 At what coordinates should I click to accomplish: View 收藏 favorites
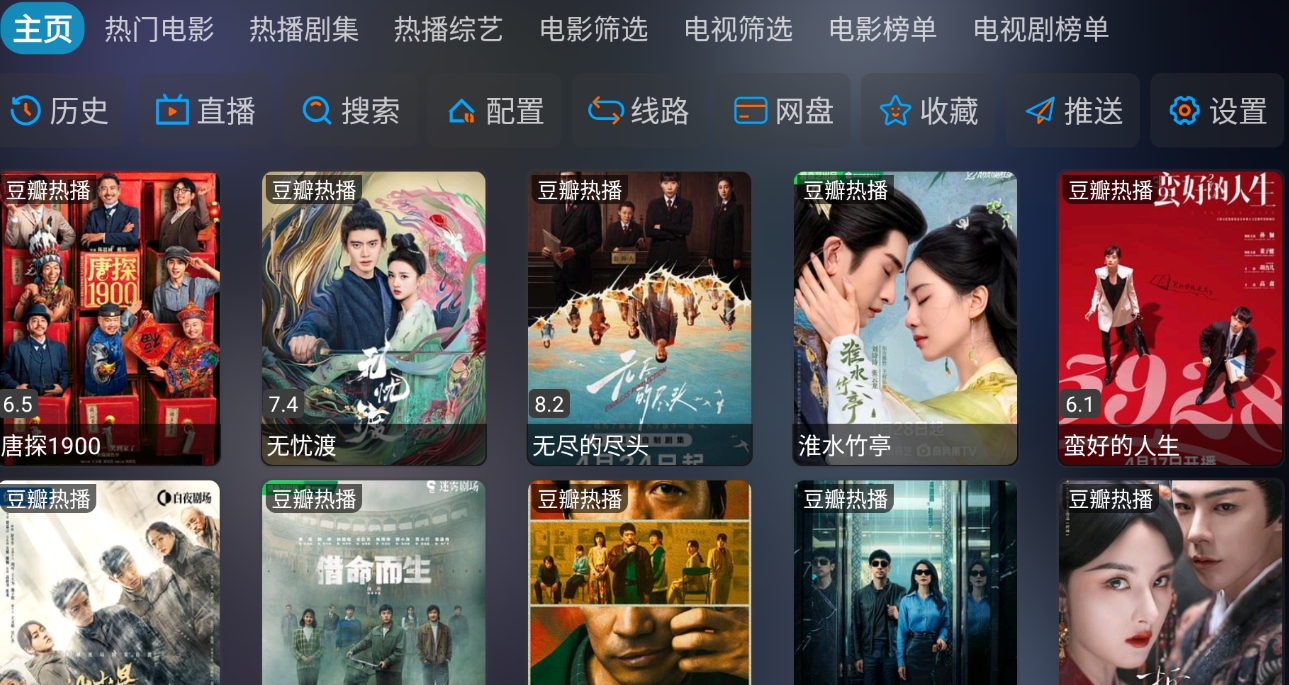pyautogui.click(x=929, y=111)
